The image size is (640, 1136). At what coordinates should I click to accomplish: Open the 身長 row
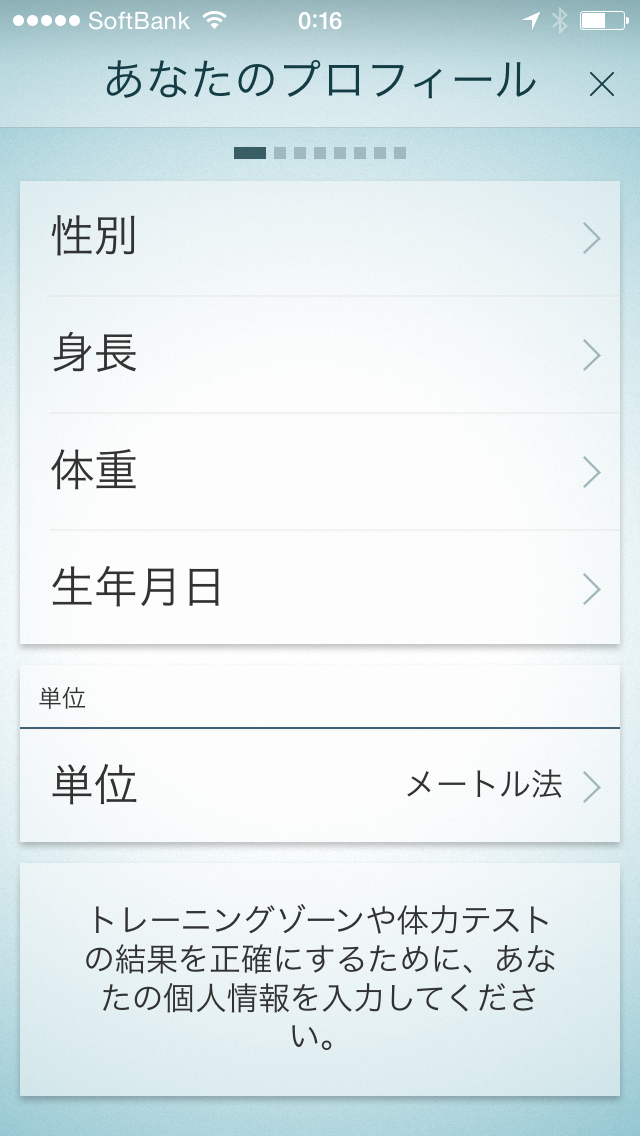320,355
